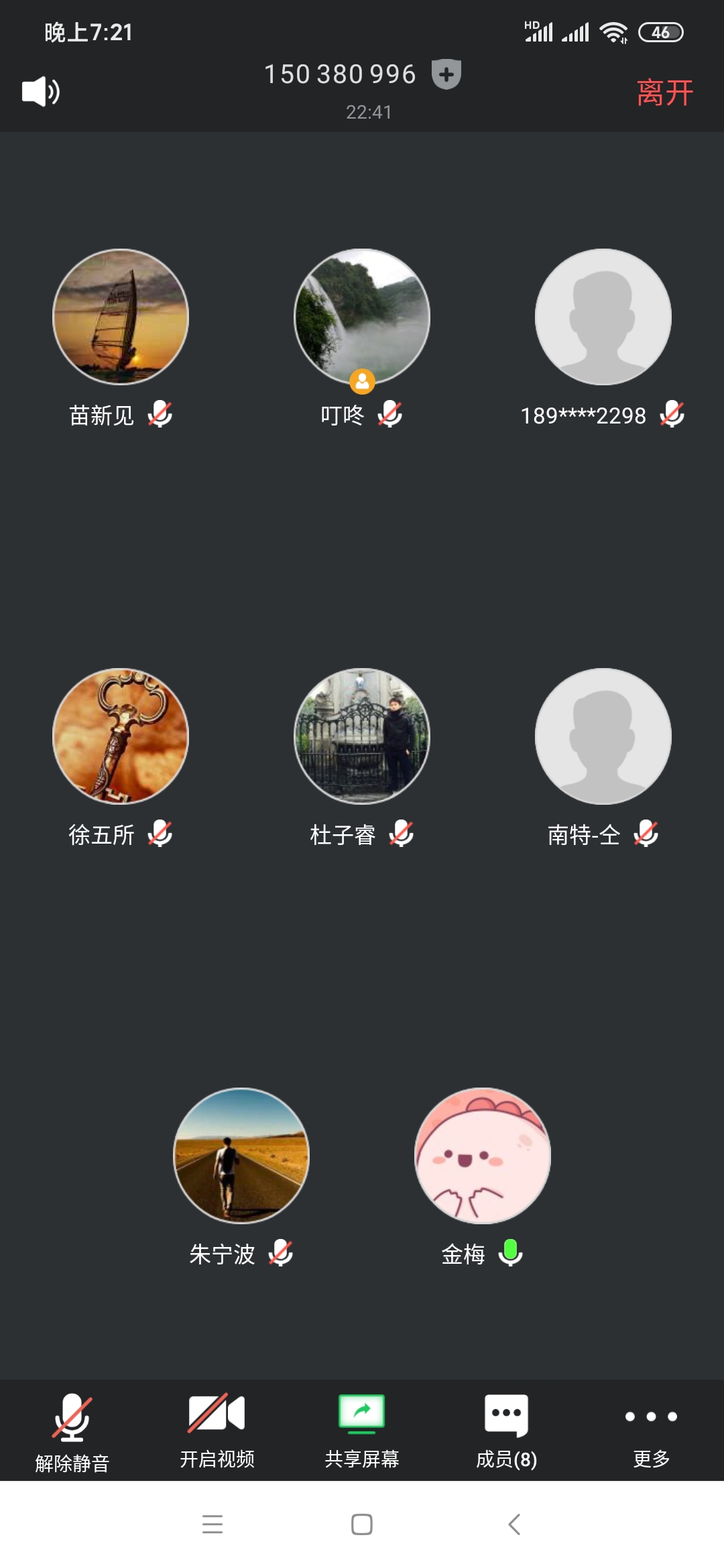Open 更多 options menu
Viewport: 724px width, 1568px height.
pyautogui.click(x=651, y=1428)
